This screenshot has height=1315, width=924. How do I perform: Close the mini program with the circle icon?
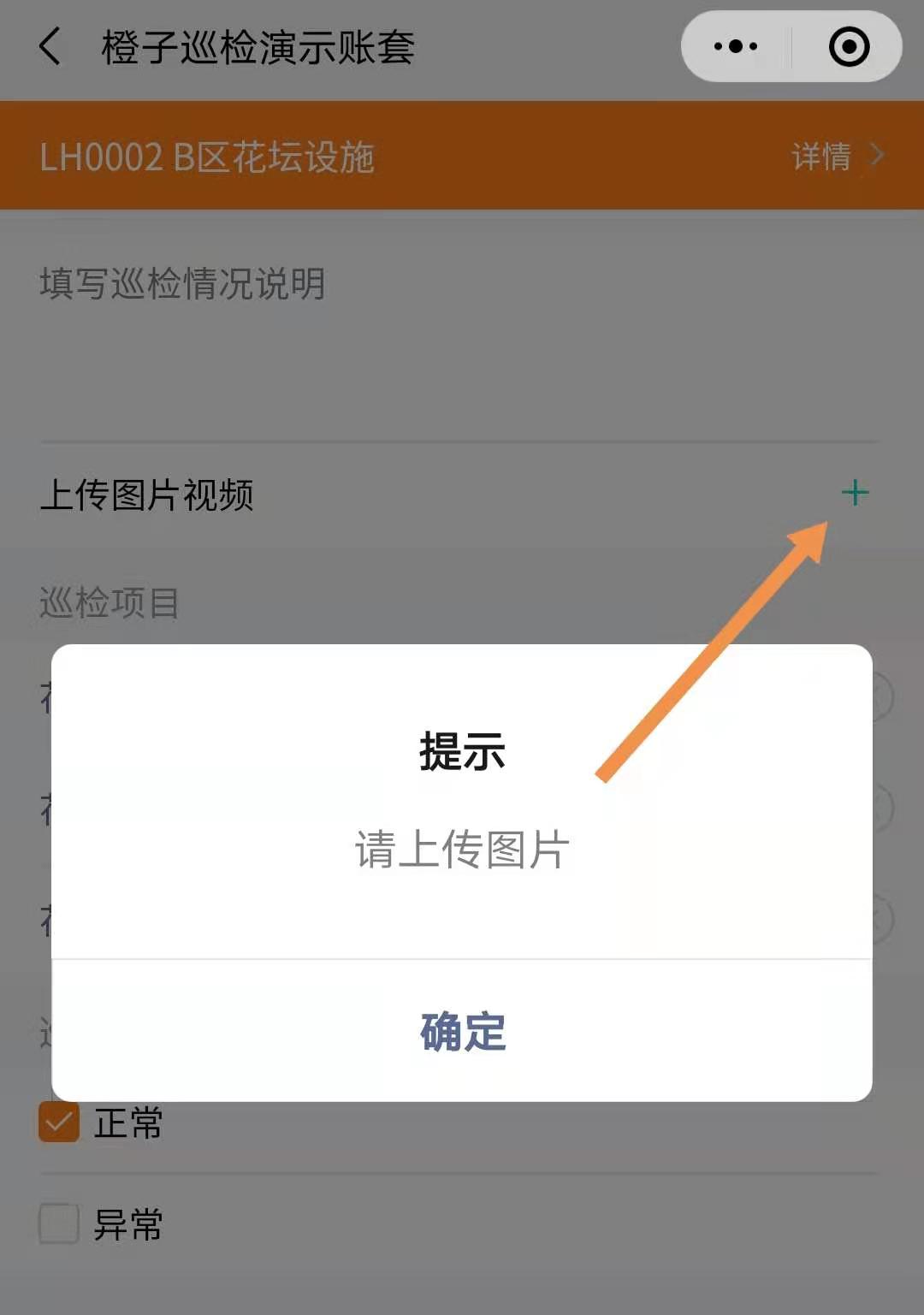tap(849, 46)
